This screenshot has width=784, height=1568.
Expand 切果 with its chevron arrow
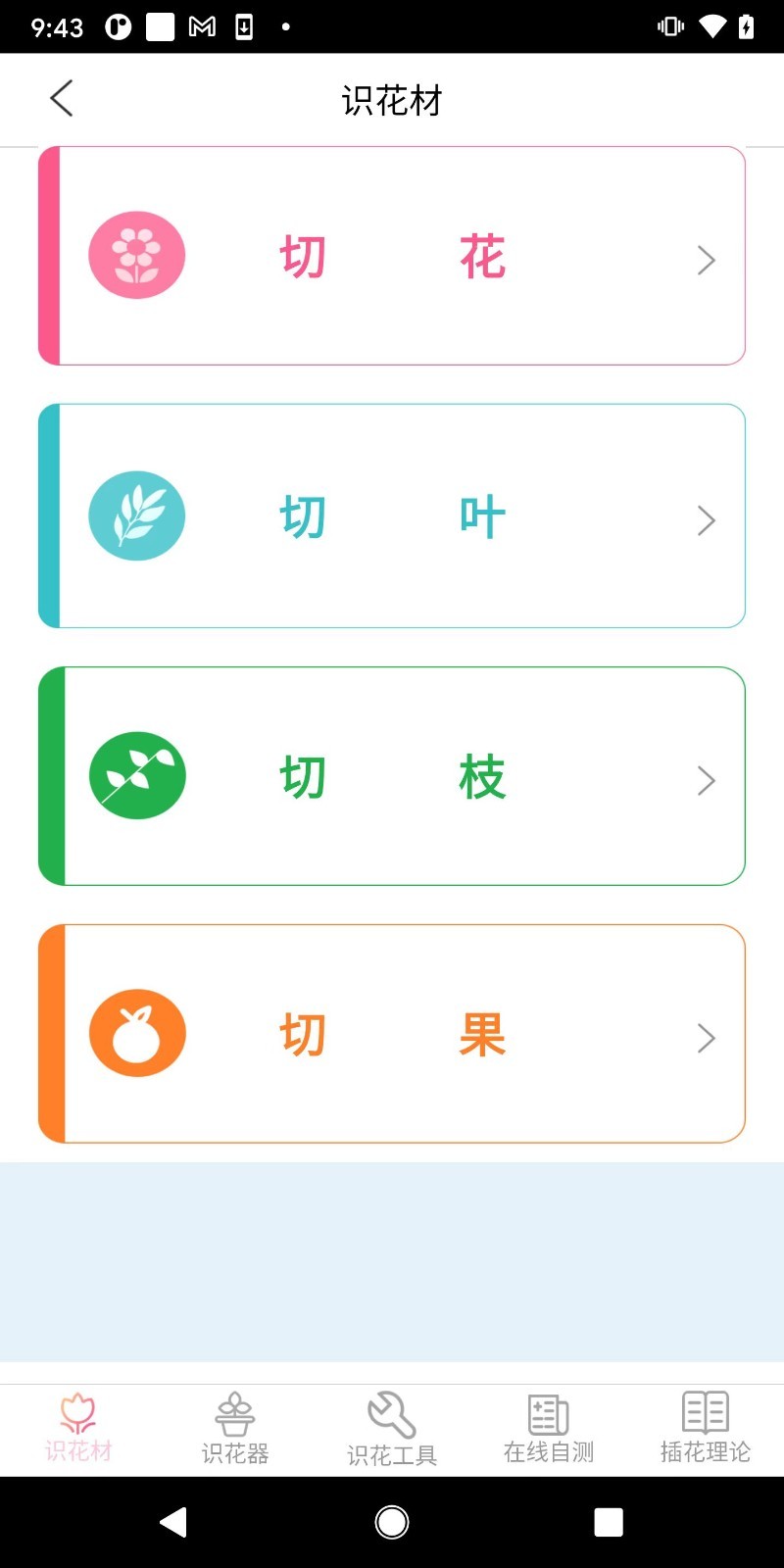(x=706, y=1038)
